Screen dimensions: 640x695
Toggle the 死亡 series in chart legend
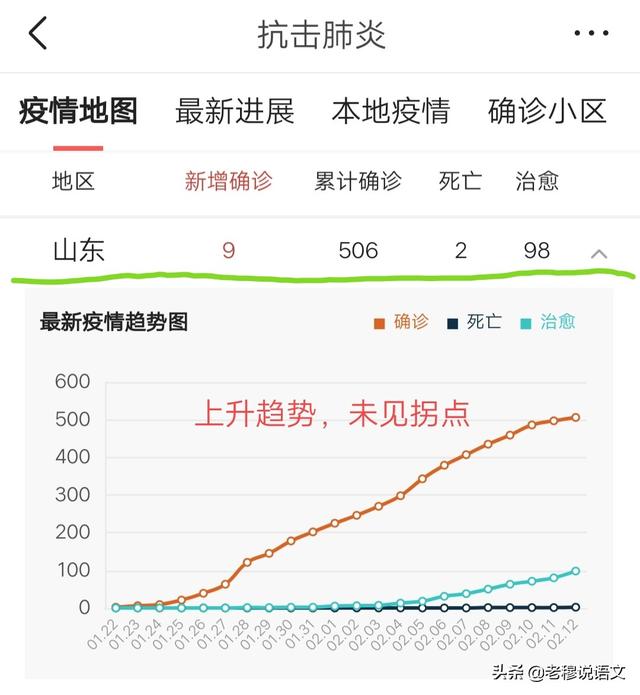tap(474, 322)
